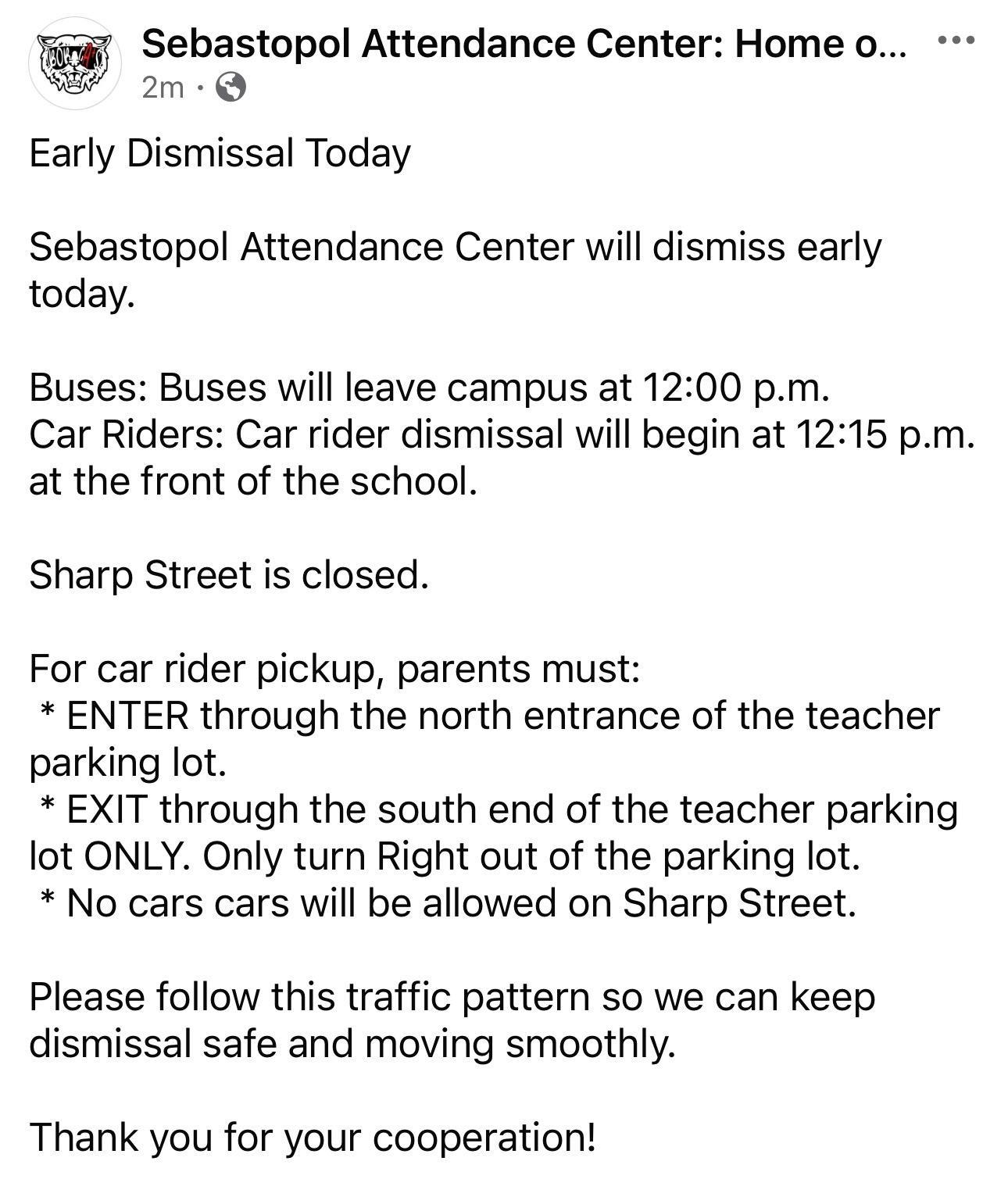Open the Sebastopol Attendance Center page name
This screenshot has width=1008, height=1179.
524,44
